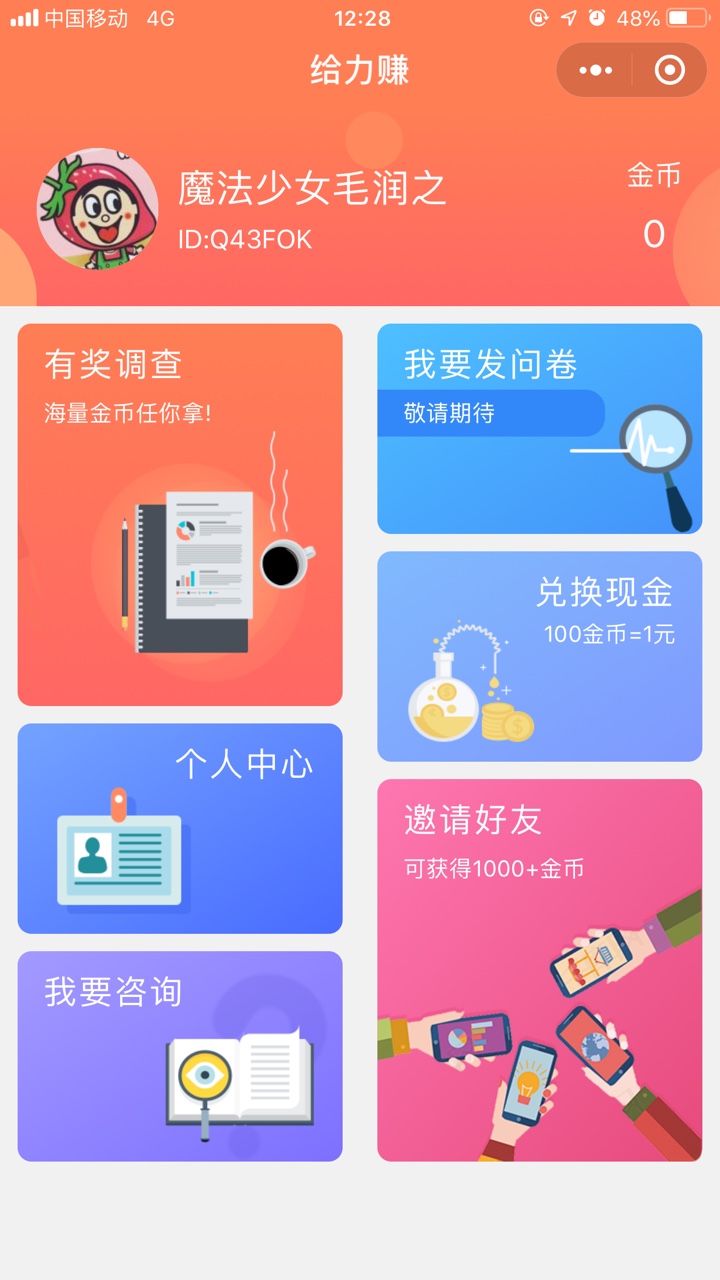Image resolution: width=720 pixels, height=1280 pixels.
Task: Tap the profile avatar picture
Action: (x=98, y=209)
